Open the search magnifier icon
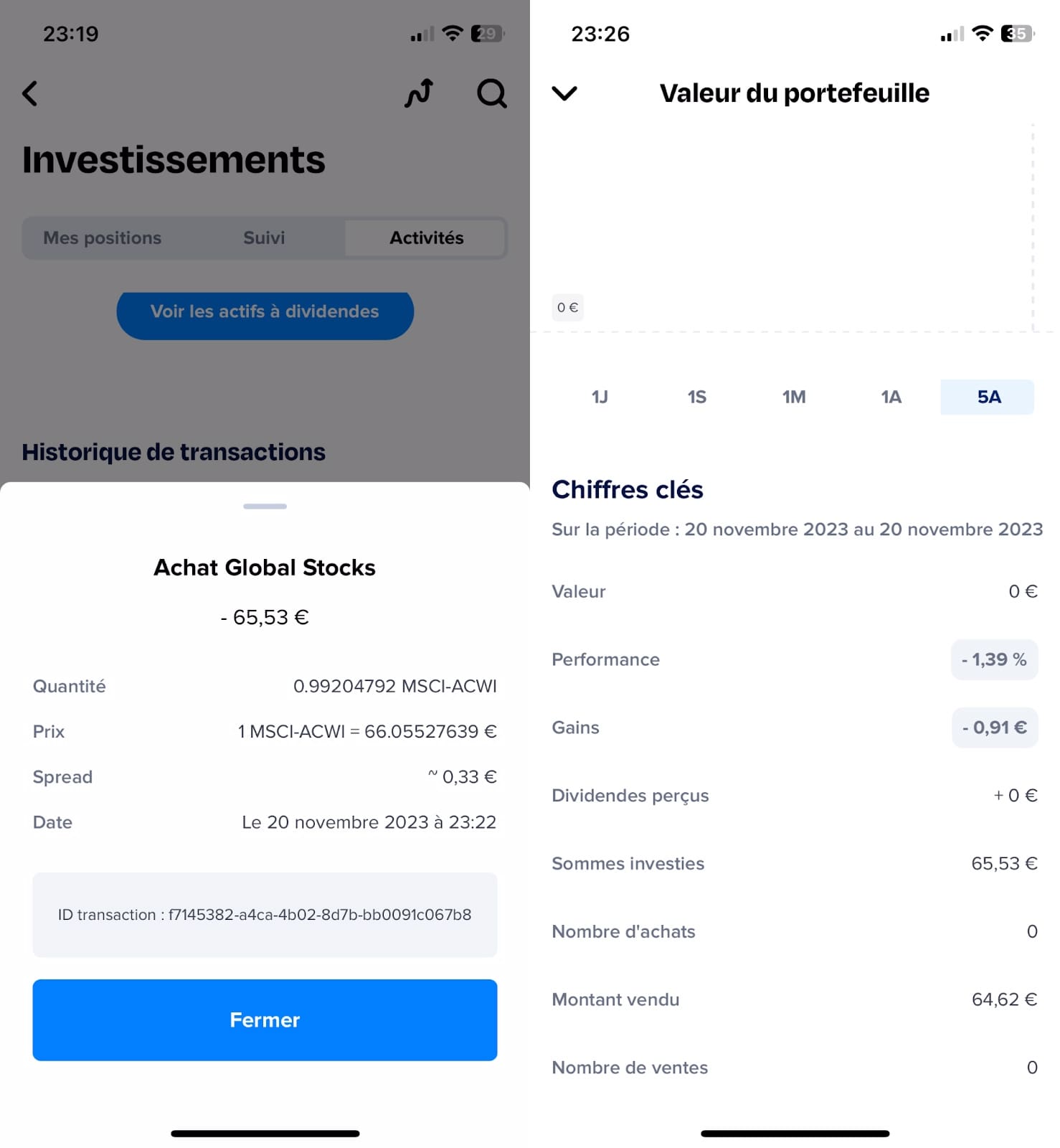 pyautogui.click(x=491, y=93)
